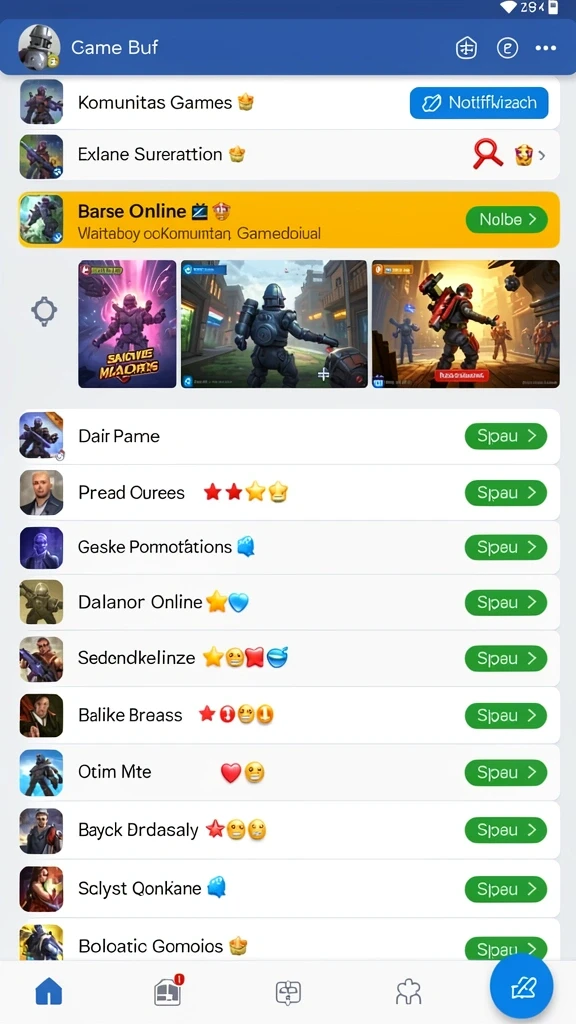Tap Spau for Sclyst Qonkane
Screen dimensions: 576x1024
click(x=505, y=889)
